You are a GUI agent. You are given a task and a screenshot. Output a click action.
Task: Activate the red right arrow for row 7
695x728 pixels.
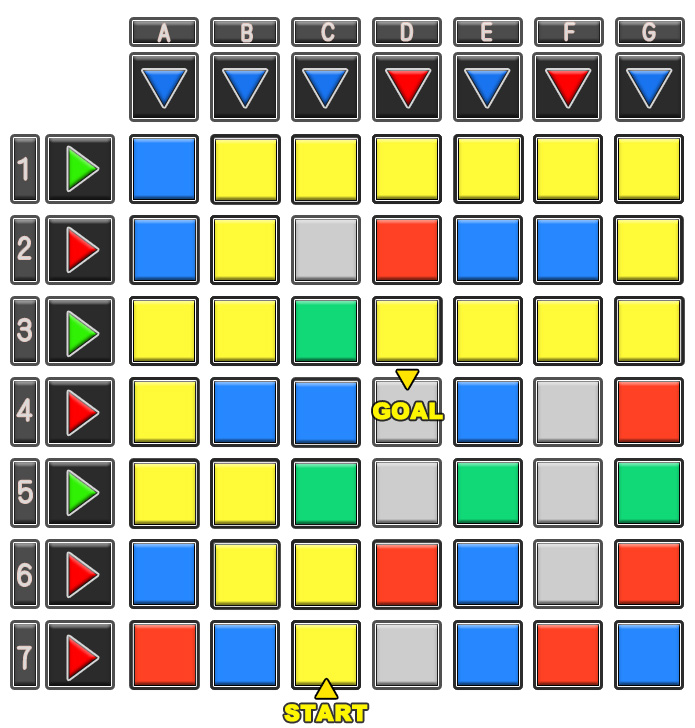80,655
